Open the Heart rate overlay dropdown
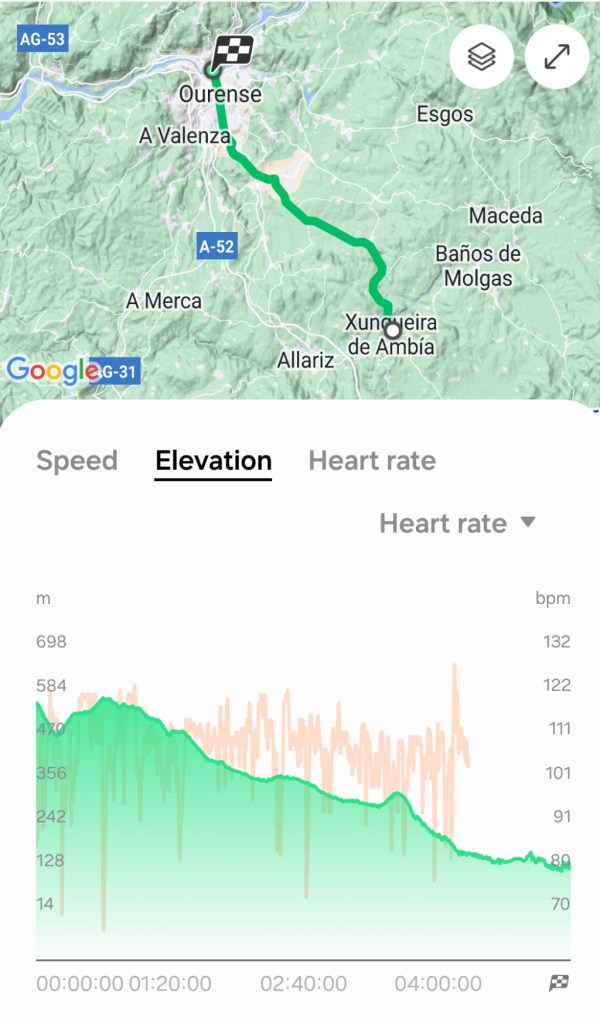Image resolution: width=600 pixels, height=1024 pixels. point(458,523)
